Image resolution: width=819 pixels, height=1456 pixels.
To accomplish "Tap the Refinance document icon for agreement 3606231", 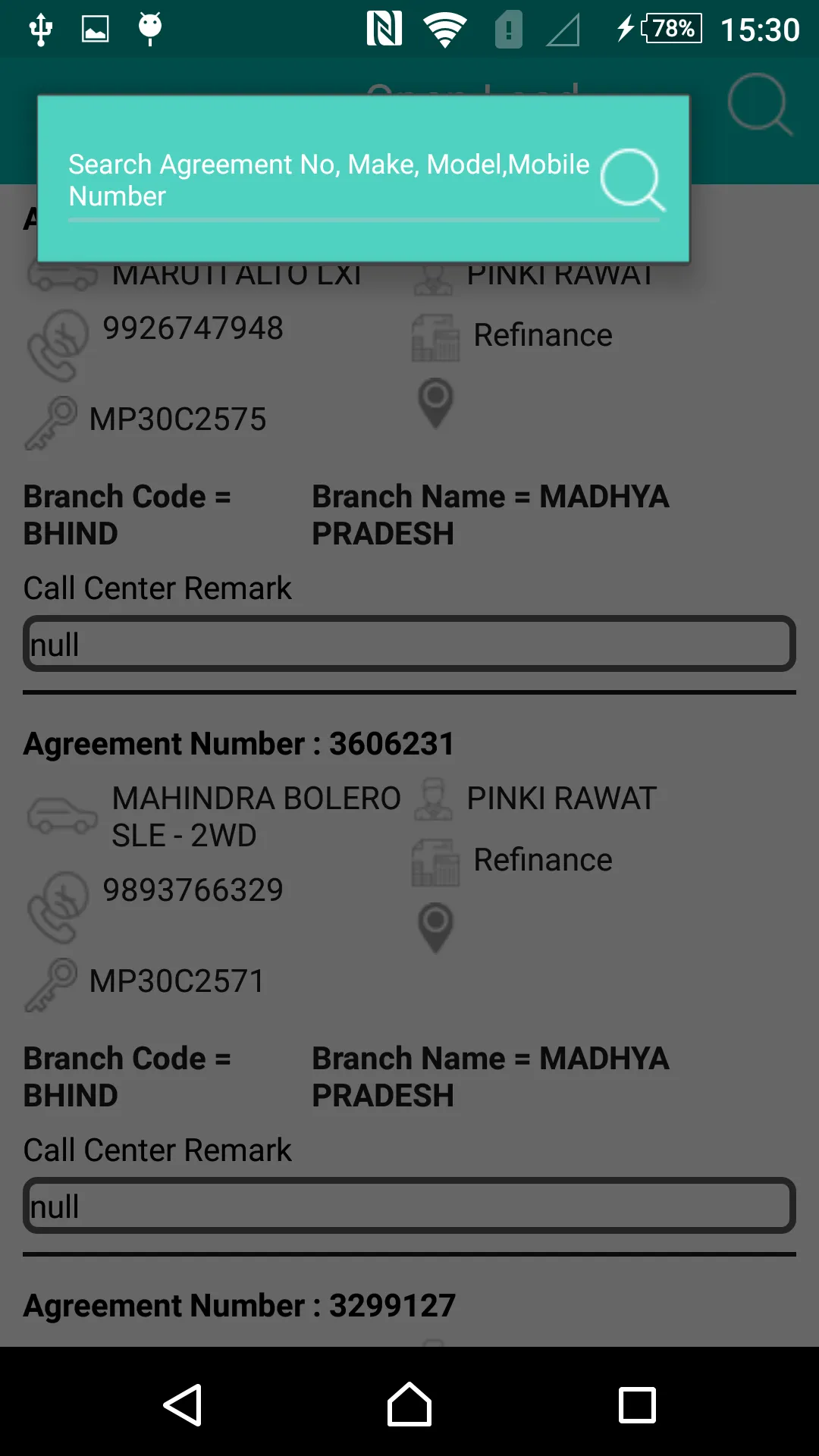I will pos(436,863).
